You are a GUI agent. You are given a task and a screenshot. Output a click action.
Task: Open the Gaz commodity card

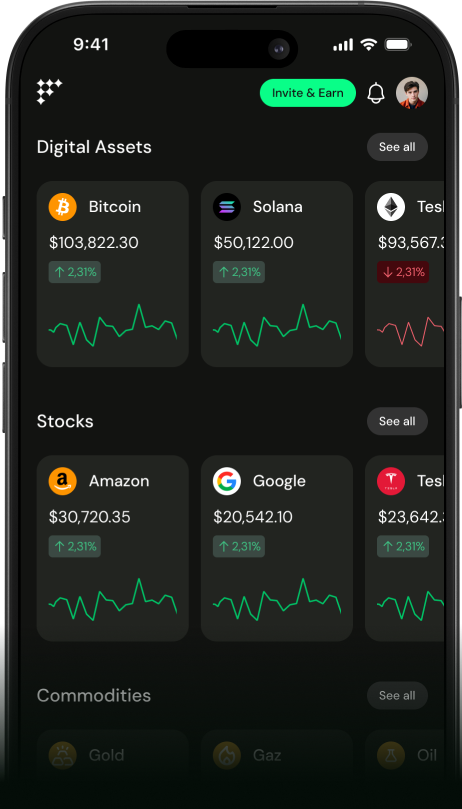[277, 764]
